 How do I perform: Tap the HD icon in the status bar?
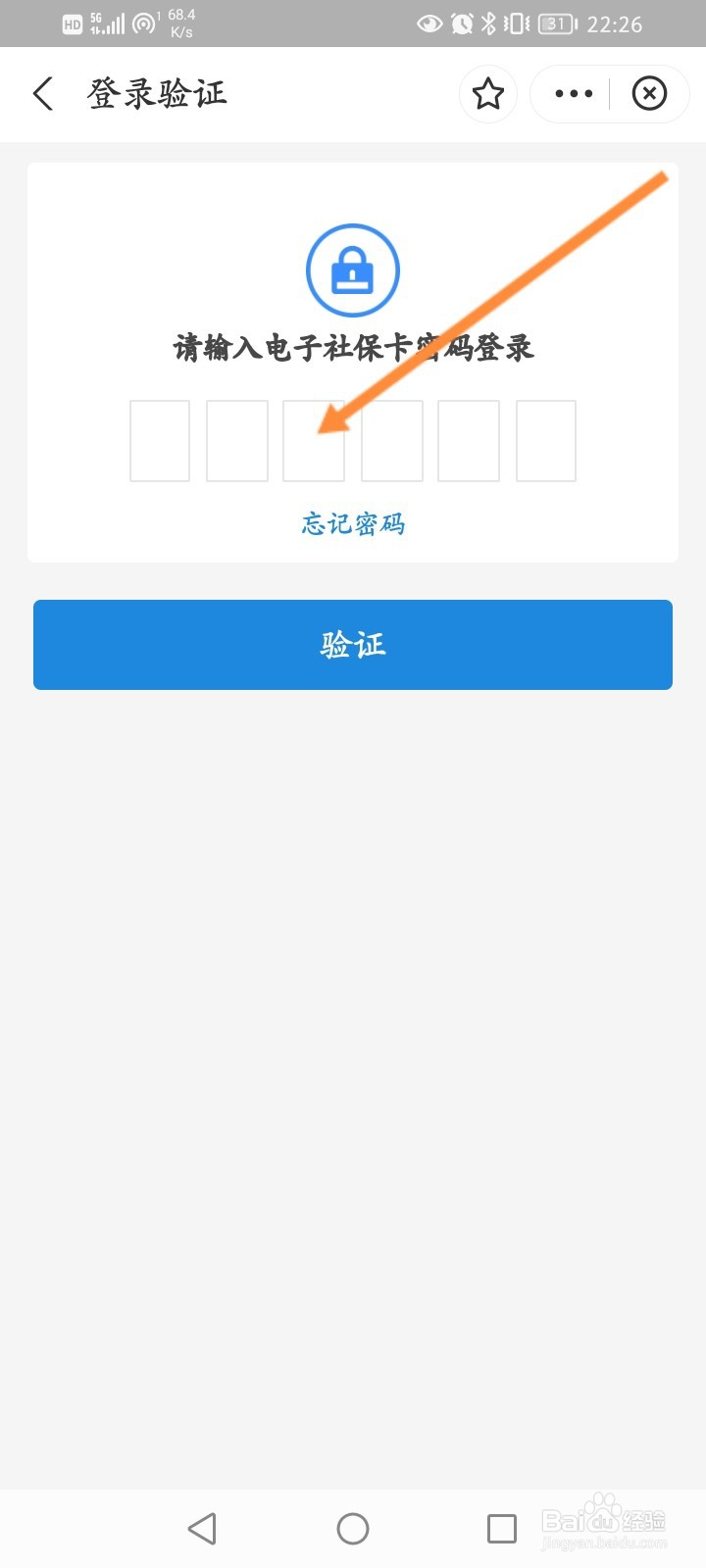(x=71, y=23)
